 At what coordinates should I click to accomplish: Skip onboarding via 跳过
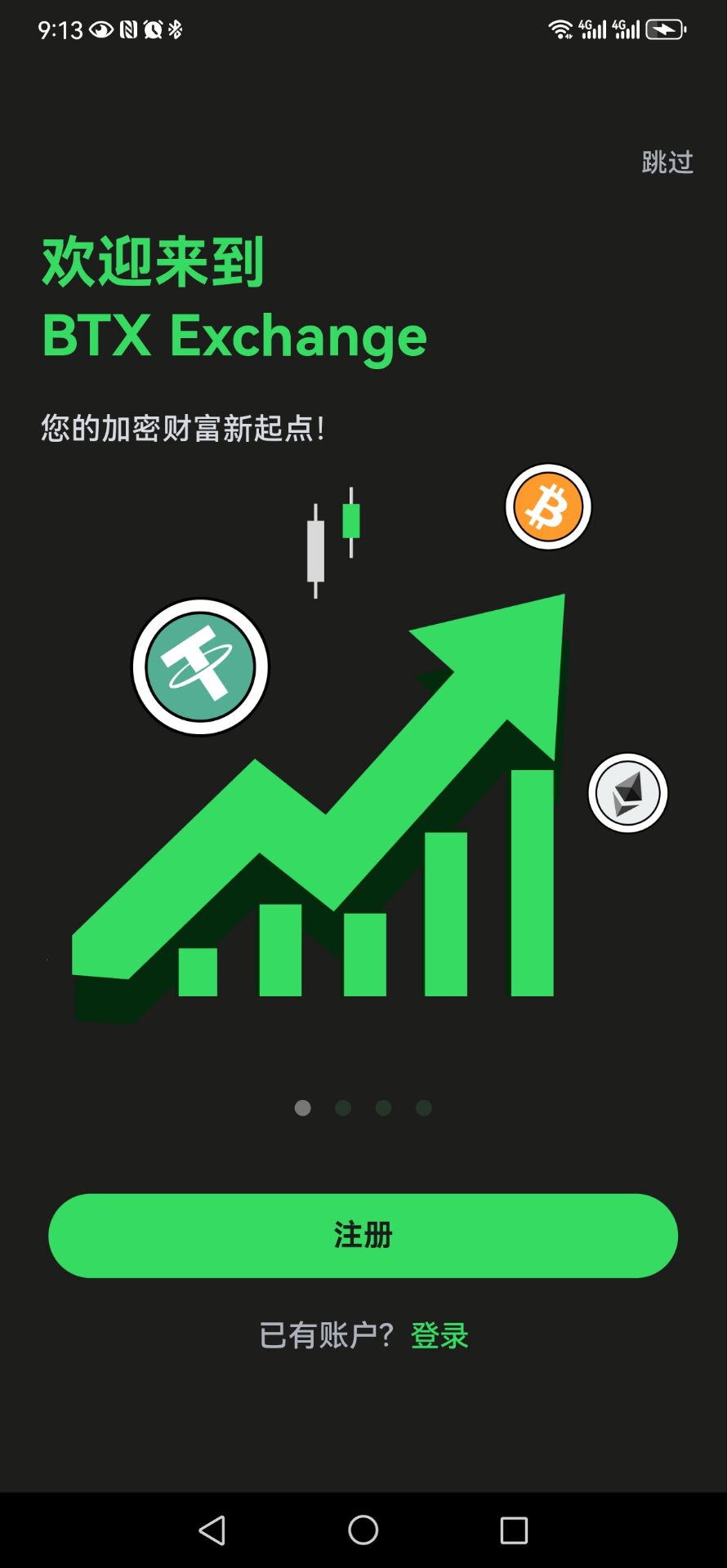(667, 163)
